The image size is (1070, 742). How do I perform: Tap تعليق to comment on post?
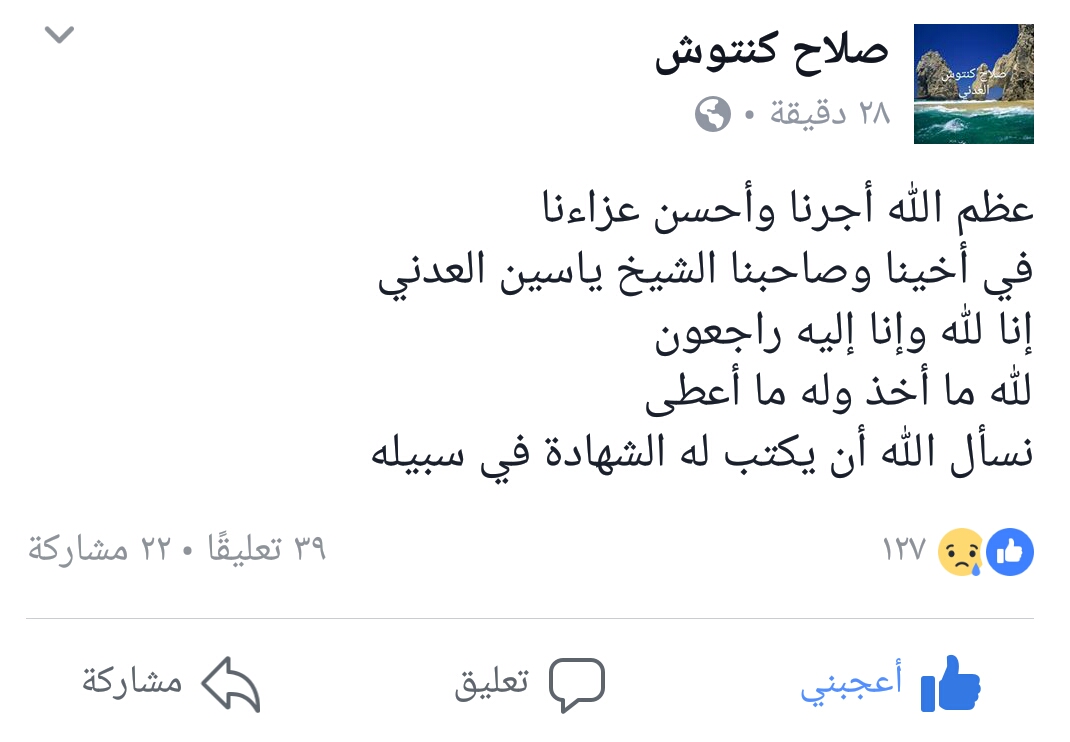pyautogui.click(x=530, y=682)
